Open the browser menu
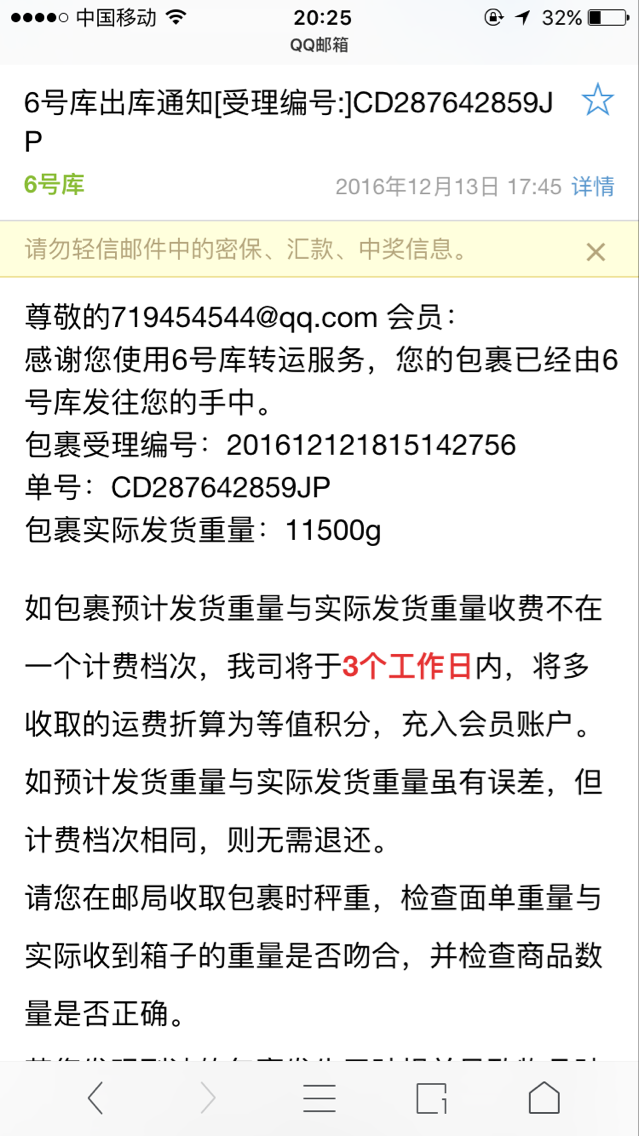This screenshot has height=1136, width=639. coord(320,1098)
